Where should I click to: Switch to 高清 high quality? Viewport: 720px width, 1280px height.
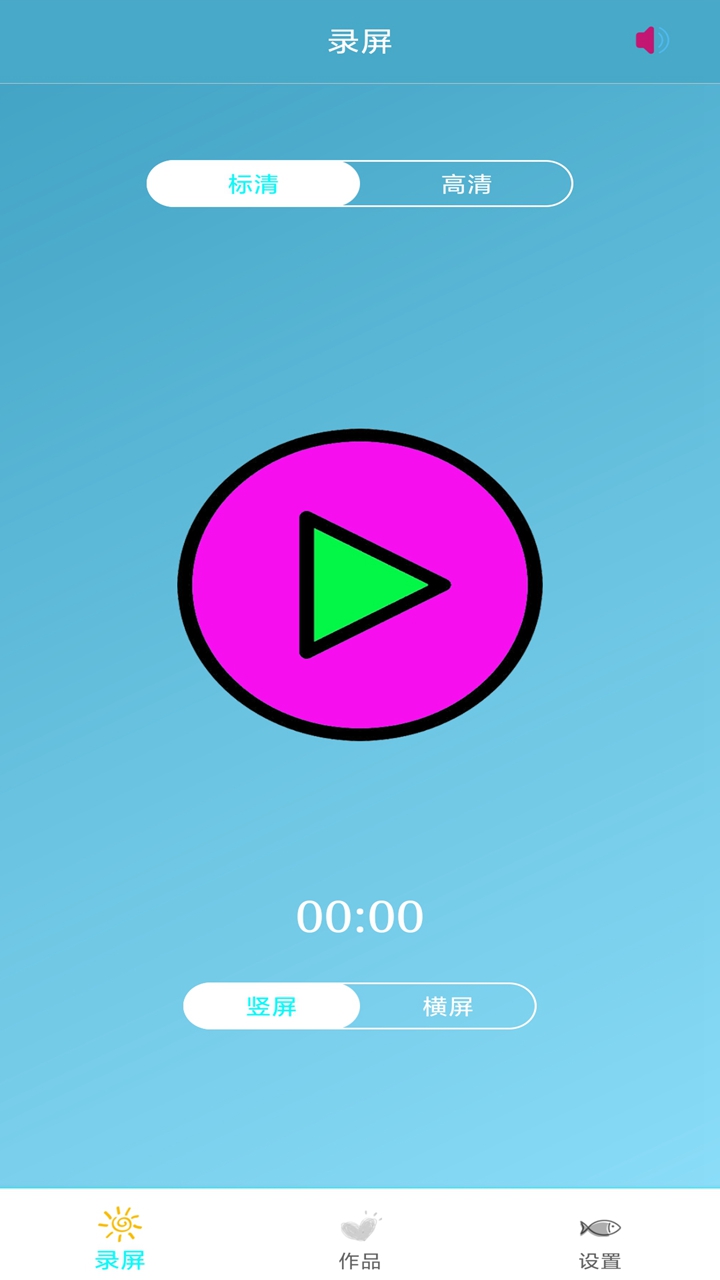coord(466,184)
